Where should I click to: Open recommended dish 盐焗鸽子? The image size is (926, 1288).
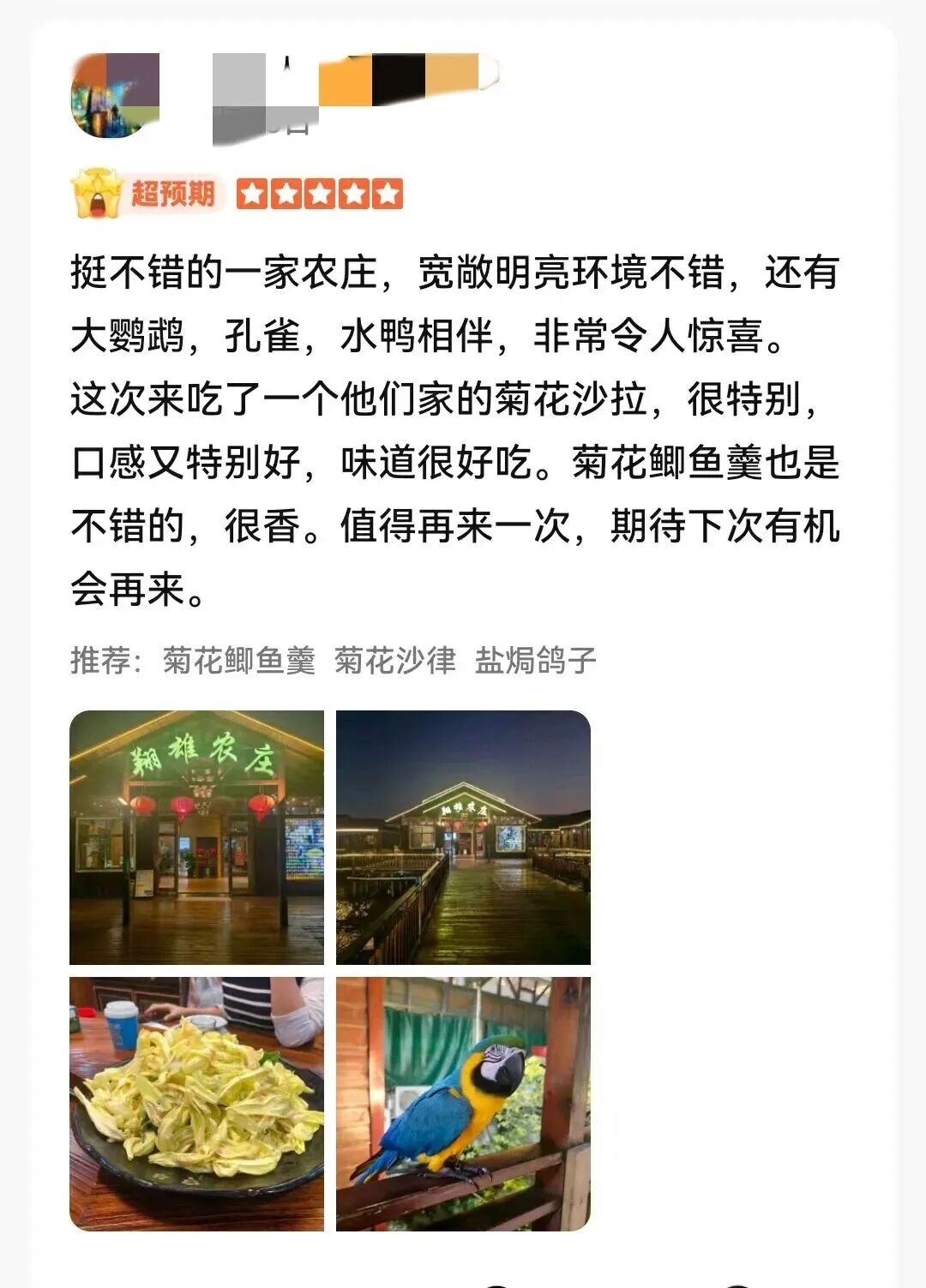pyautogui.click(x=535, y=661)
